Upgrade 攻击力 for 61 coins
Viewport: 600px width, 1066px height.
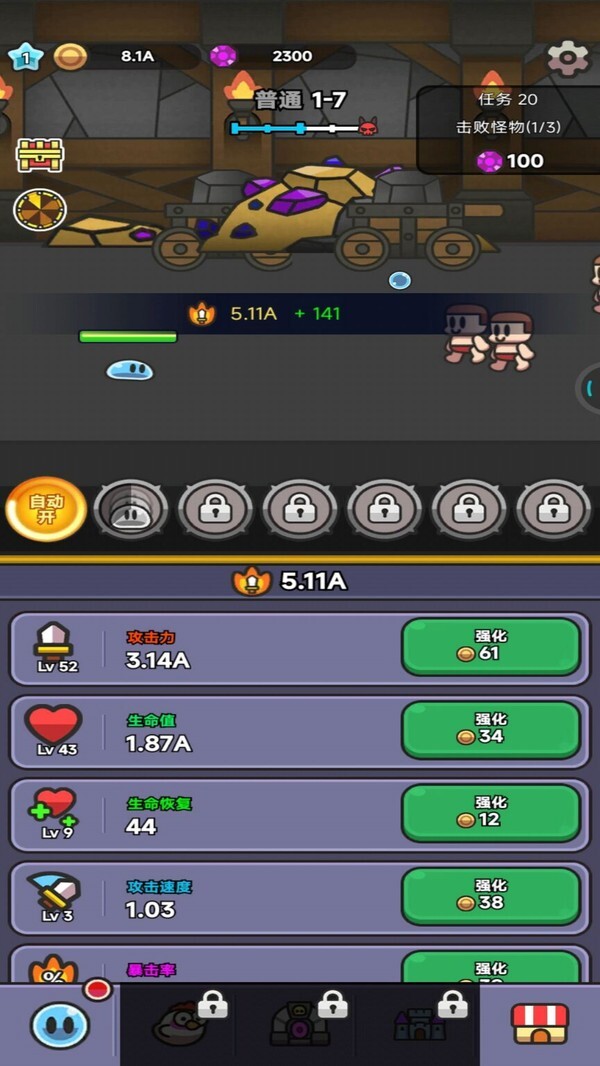pos(490,646)
